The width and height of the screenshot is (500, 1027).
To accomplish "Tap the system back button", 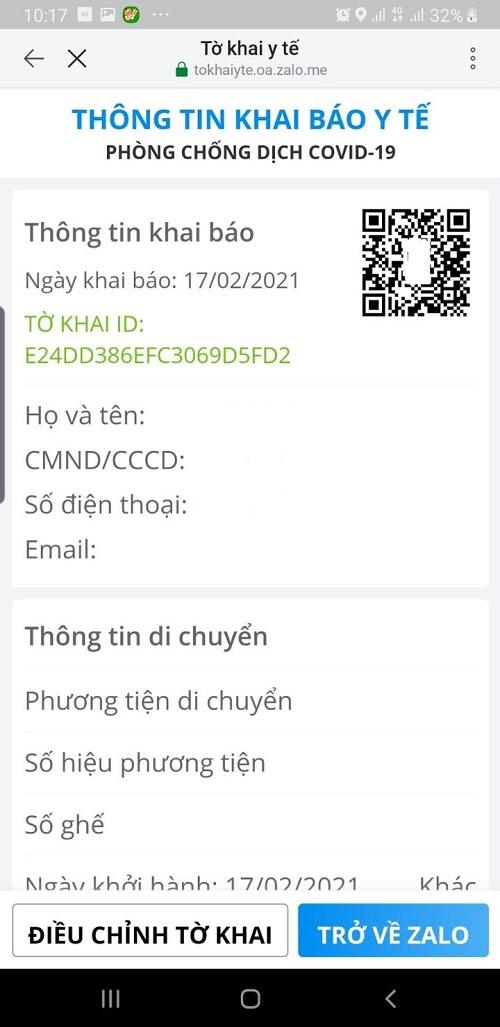I will pyautogui.click(x=390, y=998).
